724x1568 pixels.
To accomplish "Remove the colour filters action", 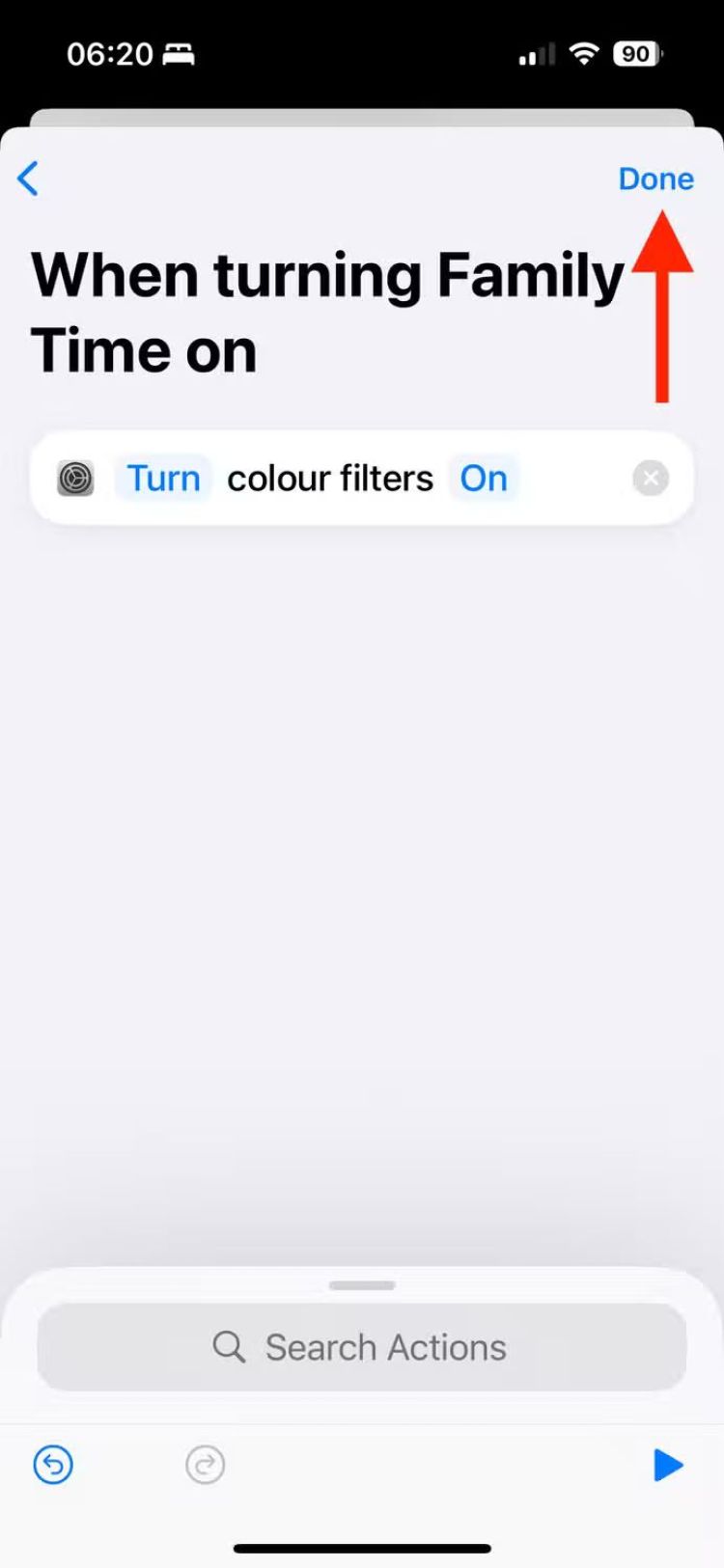I will pyautogui.click(x=651, y=479).
